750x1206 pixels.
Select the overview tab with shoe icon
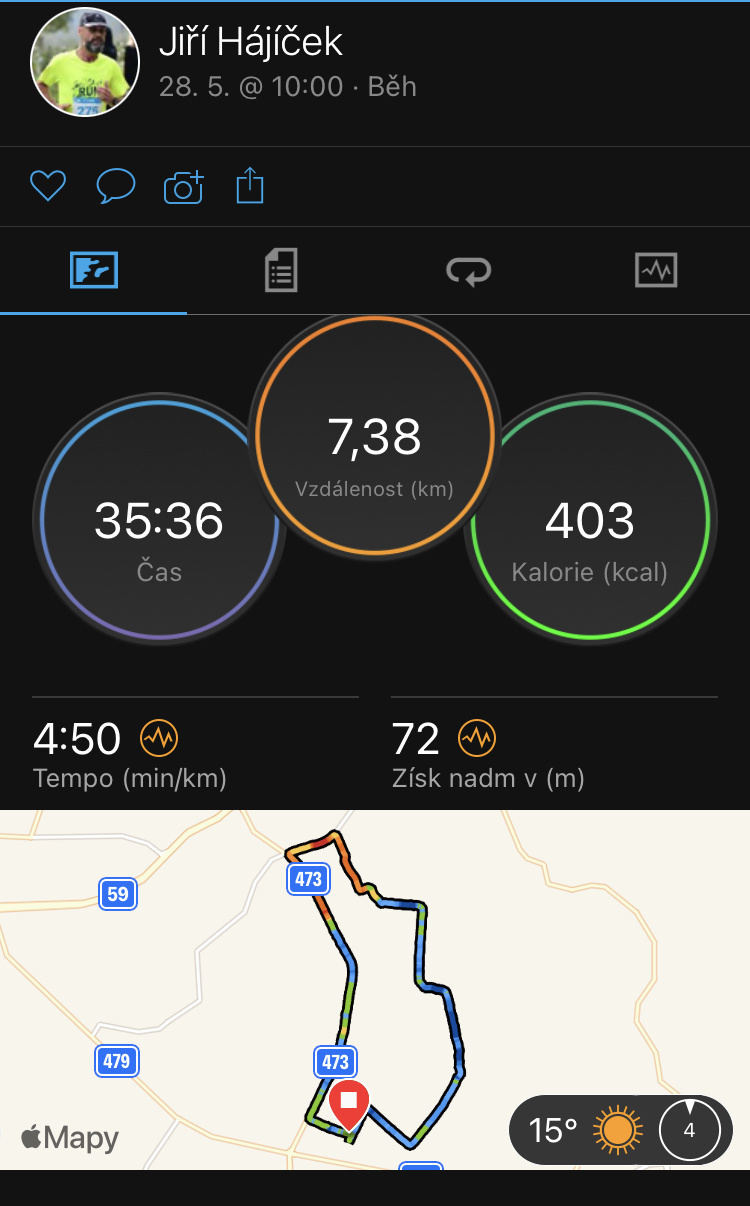pos(94,270)
